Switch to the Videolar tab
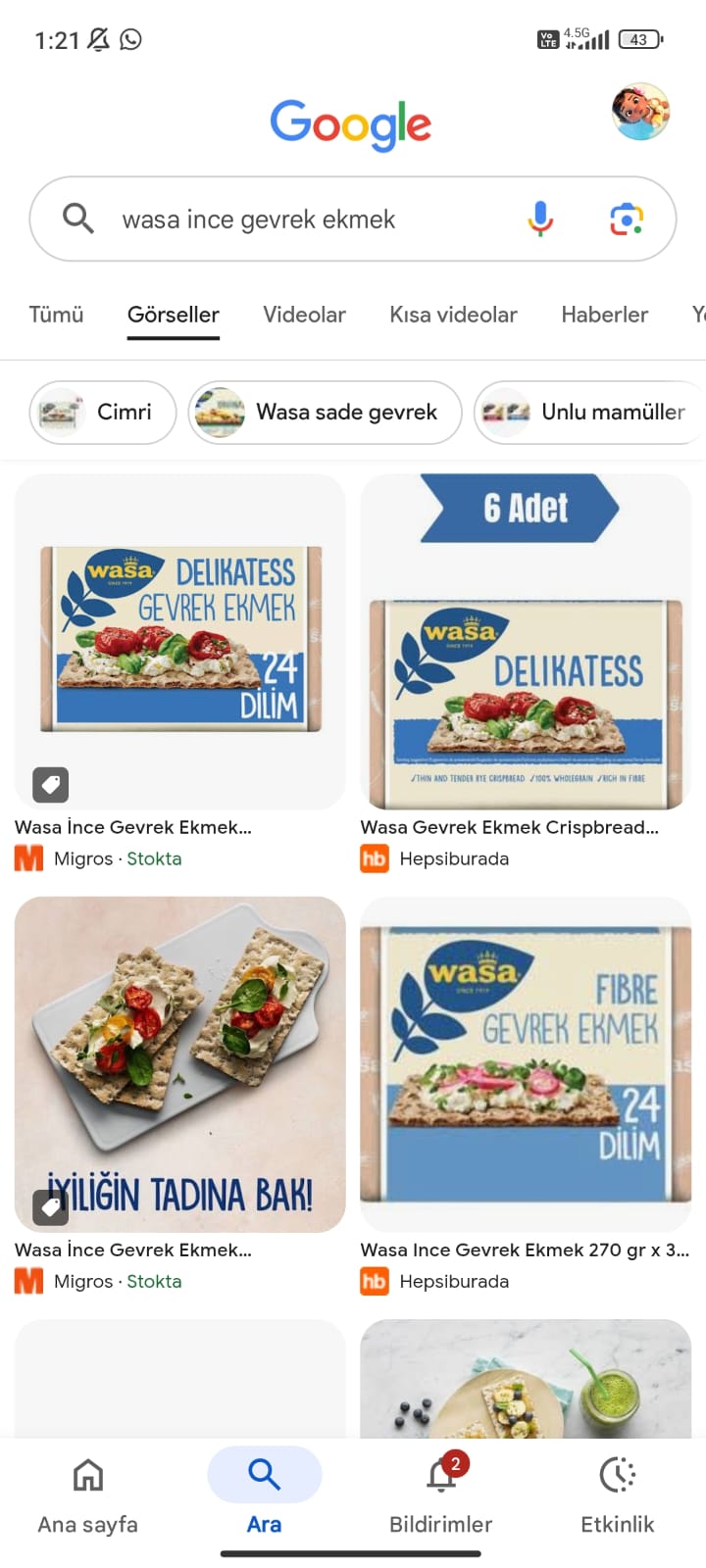The width and height of the screenshot is (706, 1568). (304, 315)
